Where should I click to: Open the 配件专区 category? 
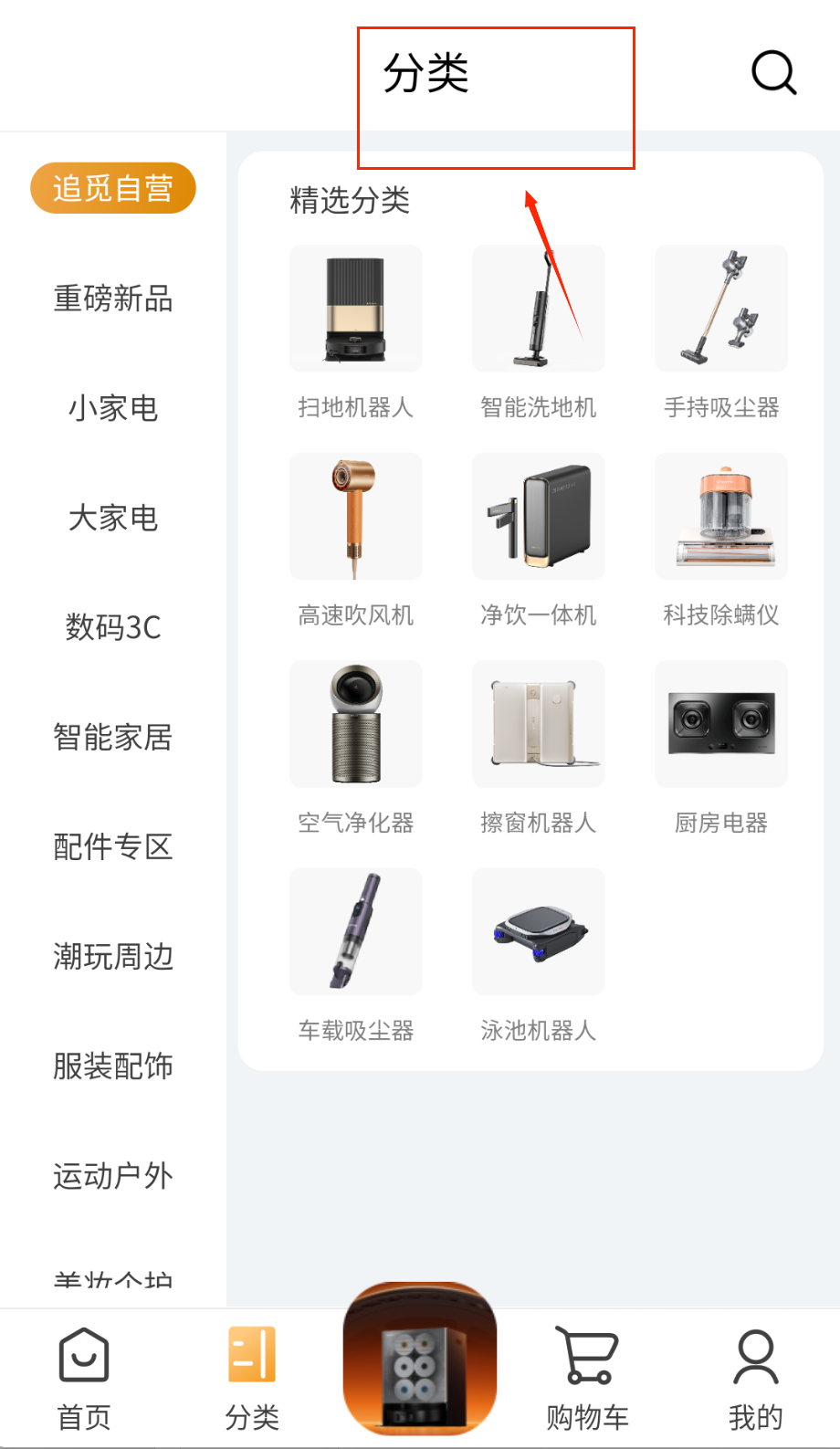(113, 846)
